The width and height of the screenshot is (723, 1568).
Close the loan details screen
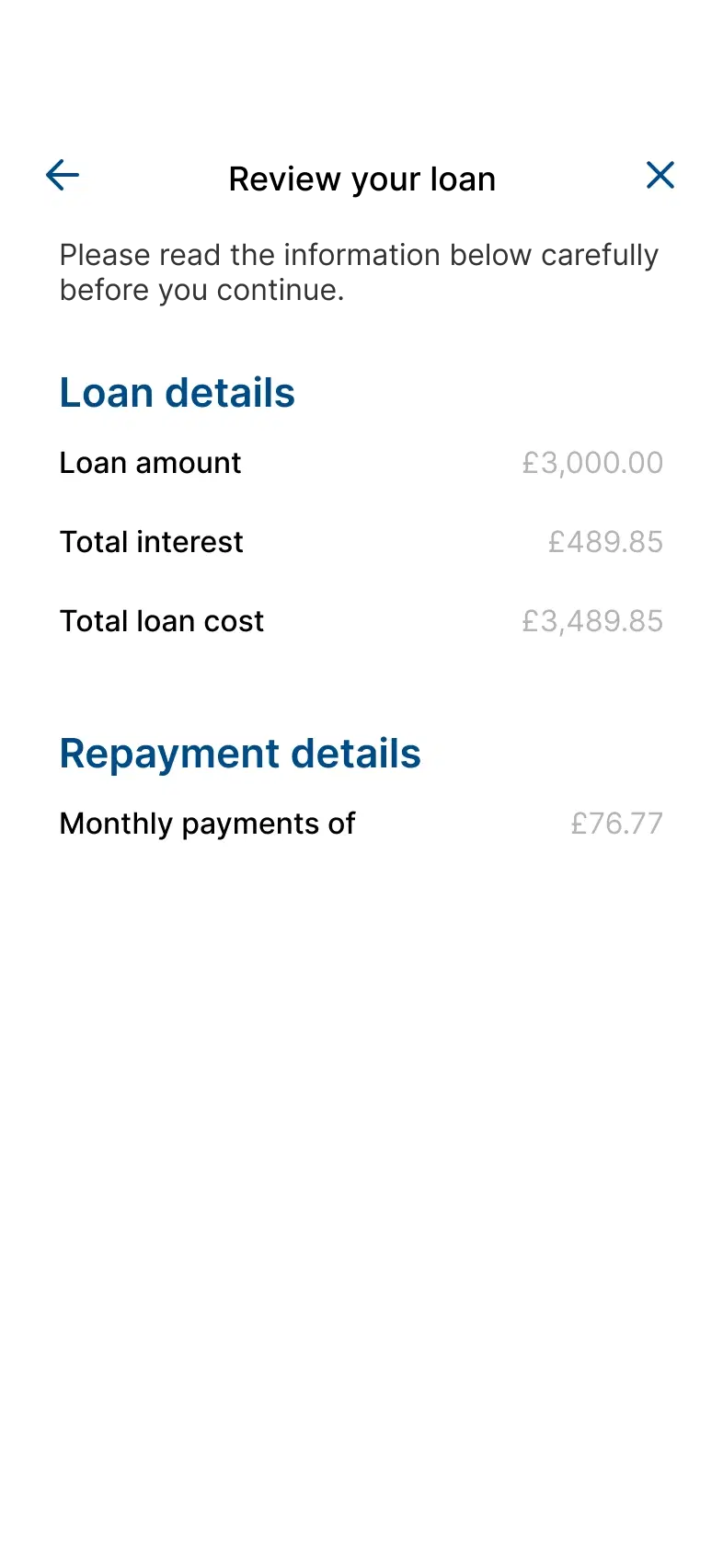(x=660, y=175)
